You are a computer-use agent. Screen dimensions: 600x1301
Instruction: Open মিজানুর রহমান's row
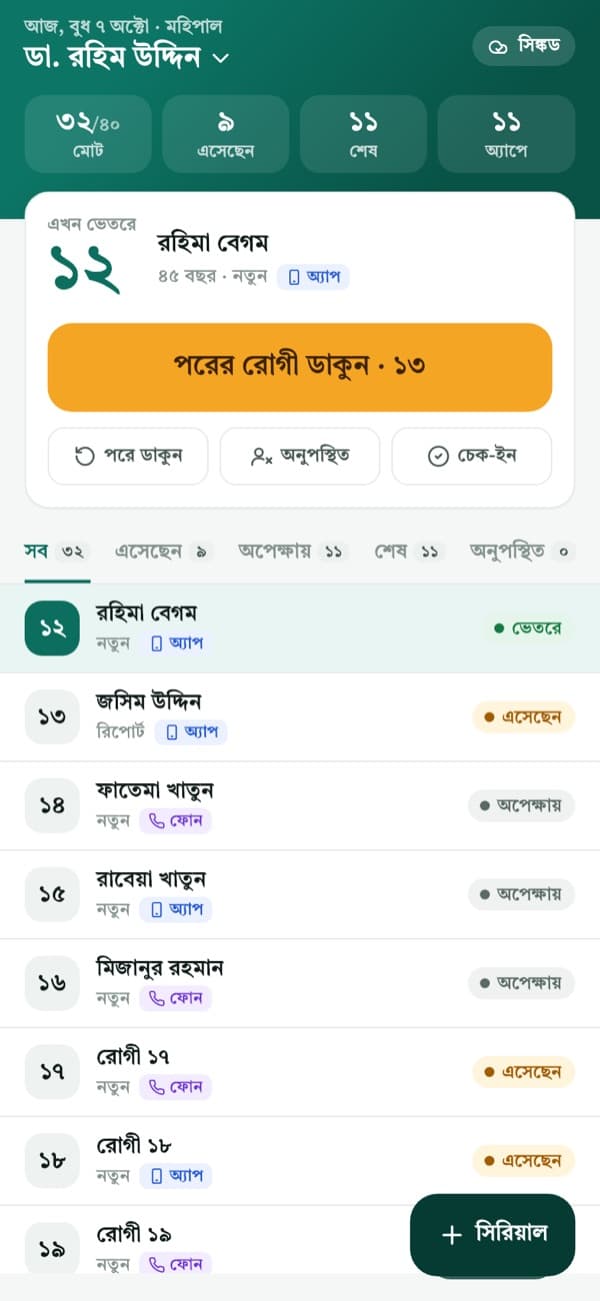(x=300, y=983)
